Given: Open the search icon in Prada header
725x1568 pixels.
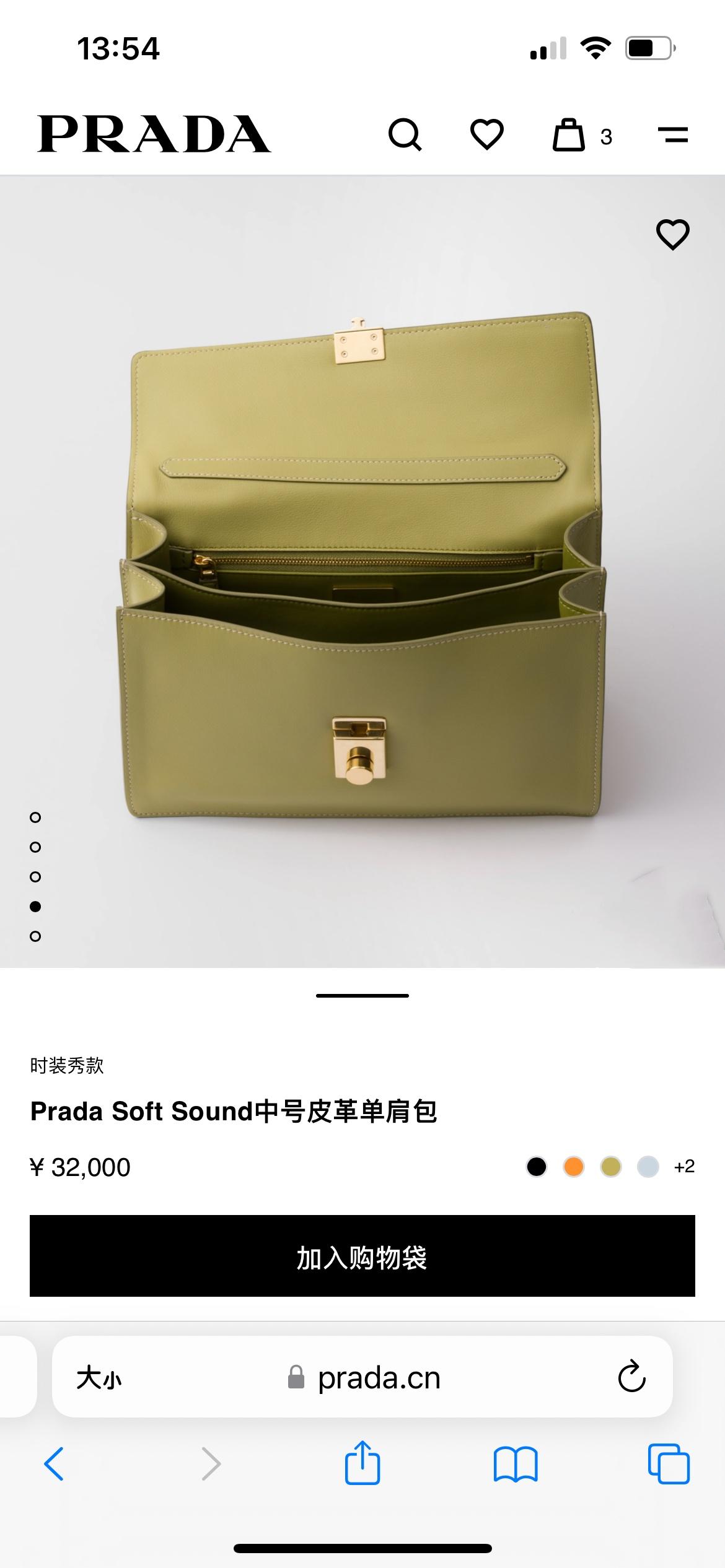Looking at the screenshot, I should point(405,134).
